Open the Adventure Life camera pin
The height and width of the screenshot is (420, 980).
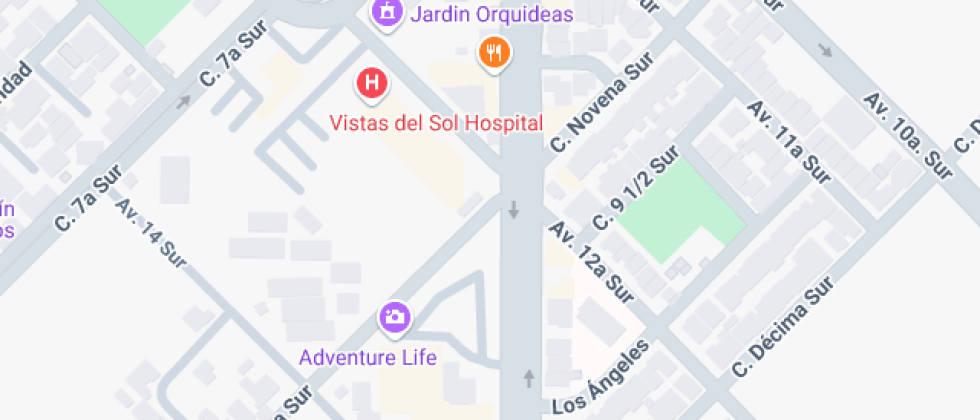tap(395, 318)
